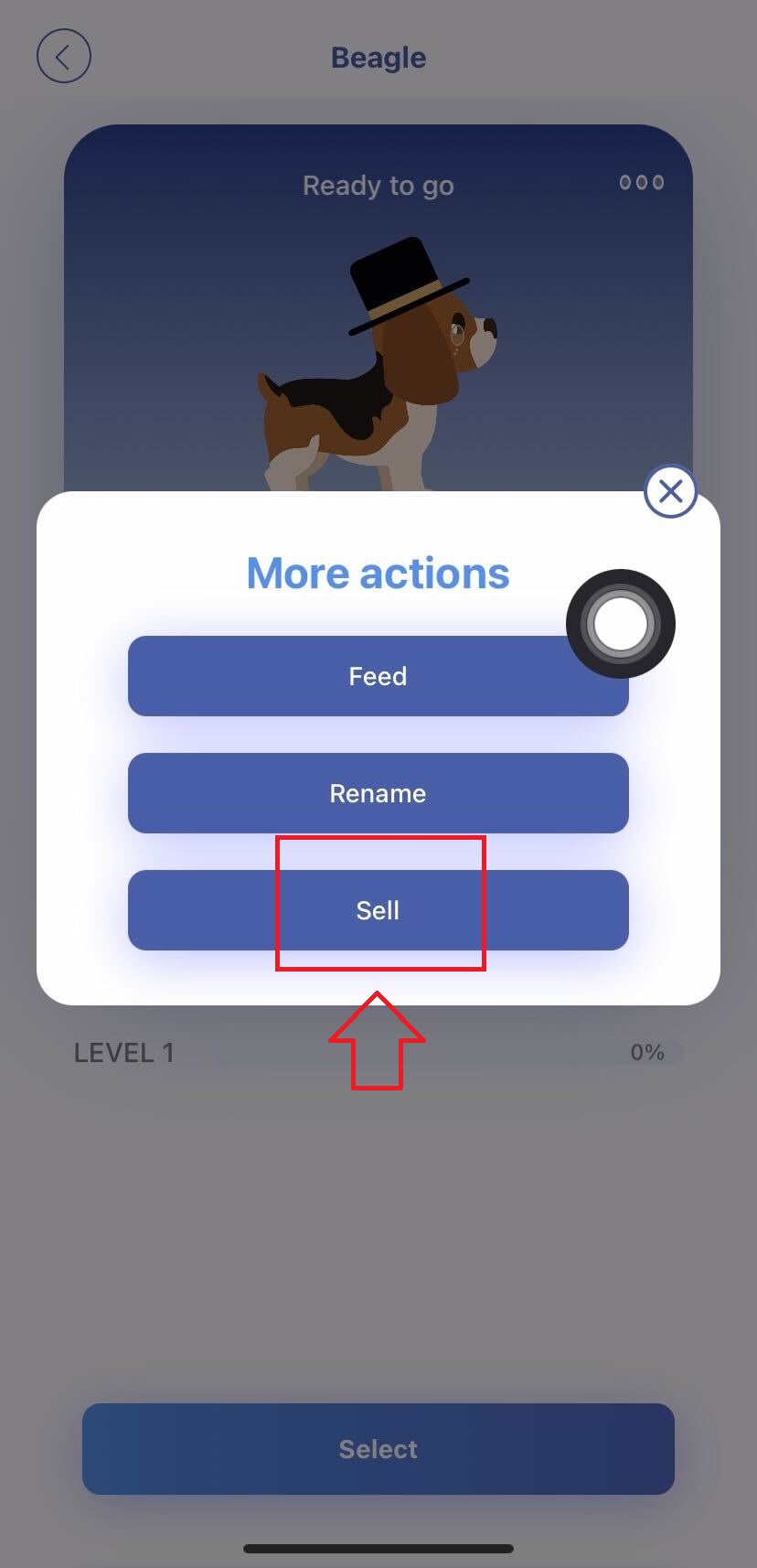Viewport: 757px width, 1568px height.
Task: Select the Rename action
Action: coord(378,793)
